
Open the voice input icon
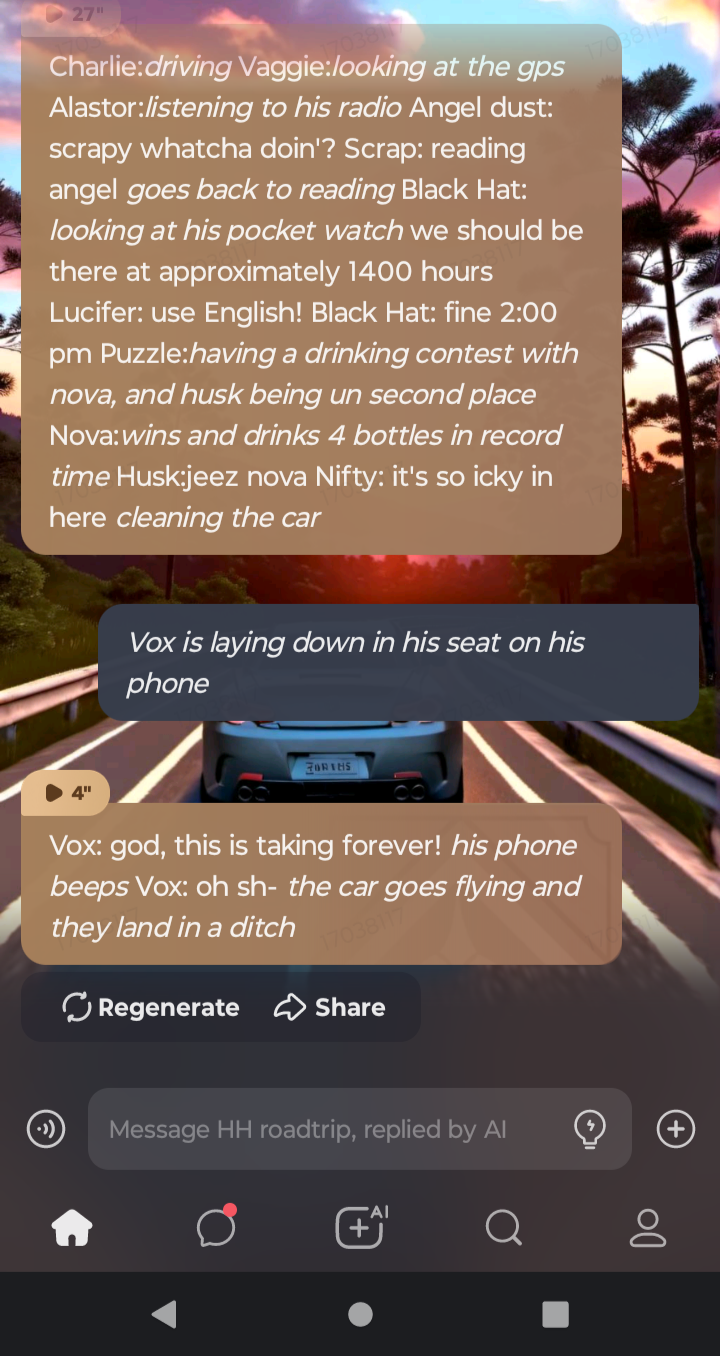tap(46, 1130)
